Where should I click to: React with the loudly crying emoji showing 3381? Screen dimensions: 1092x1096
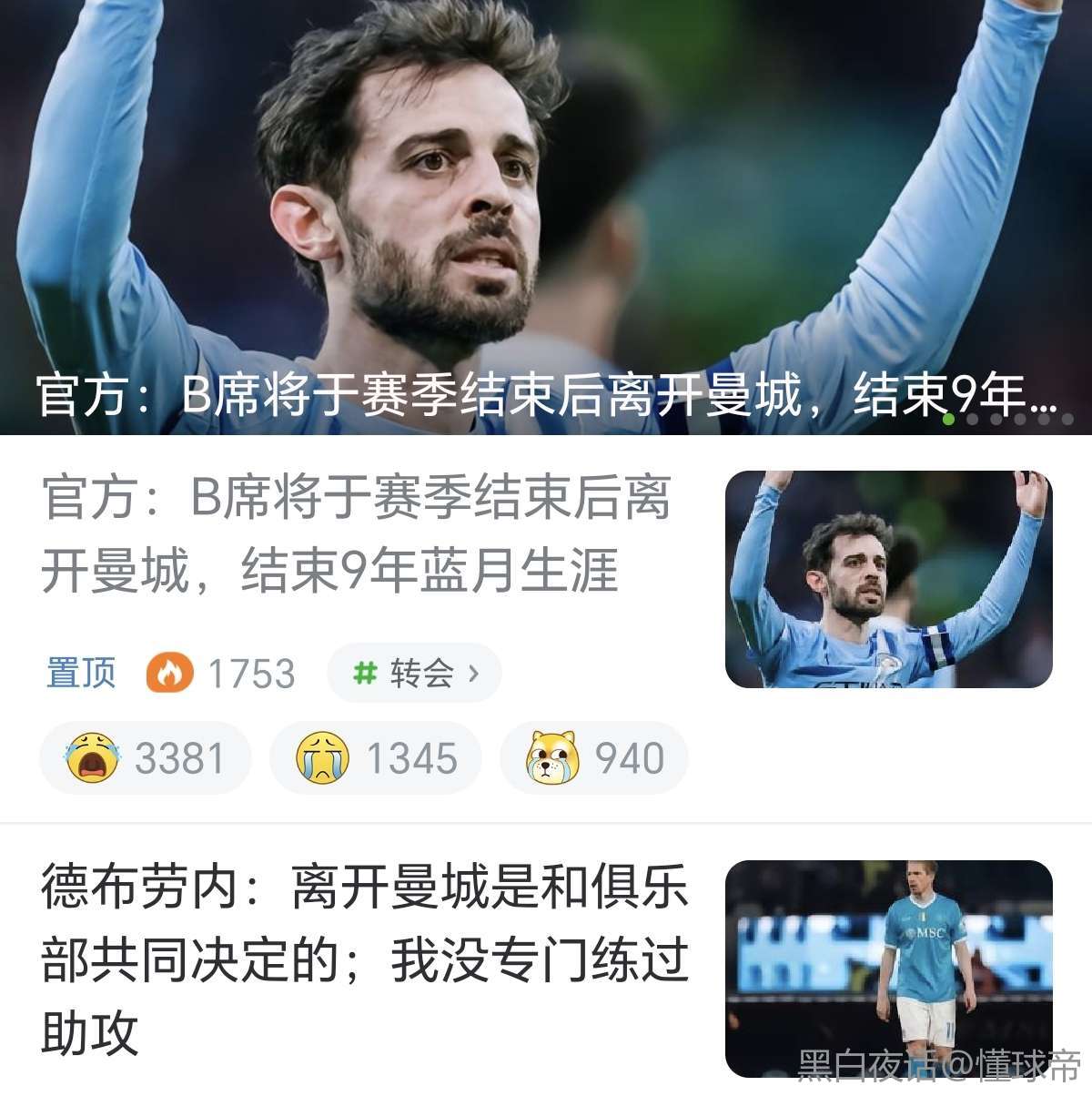click(x=146, y=758)
